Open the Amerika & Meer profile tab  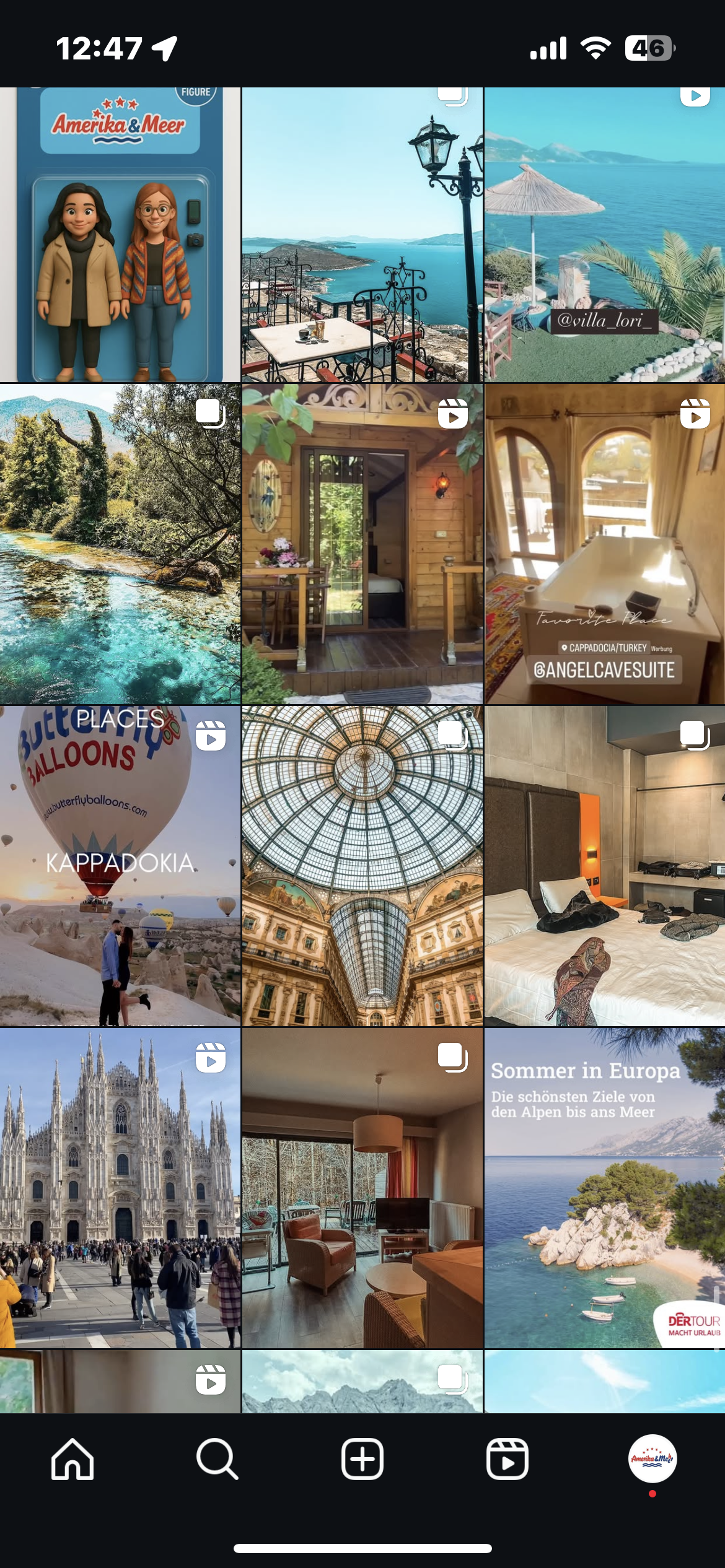(x=652, y=1459)
